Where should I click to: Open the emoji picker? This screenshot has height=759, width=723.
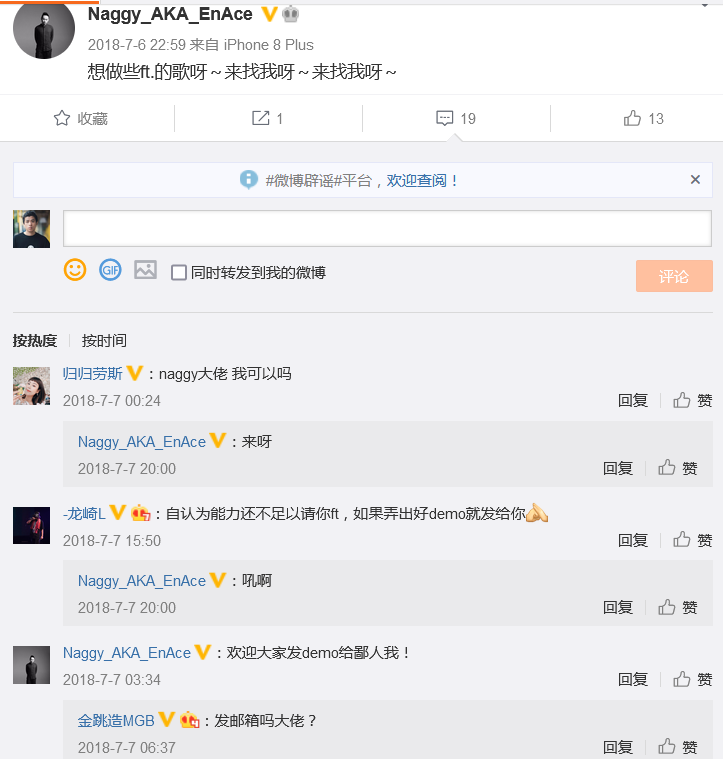(x=74, y=270)
